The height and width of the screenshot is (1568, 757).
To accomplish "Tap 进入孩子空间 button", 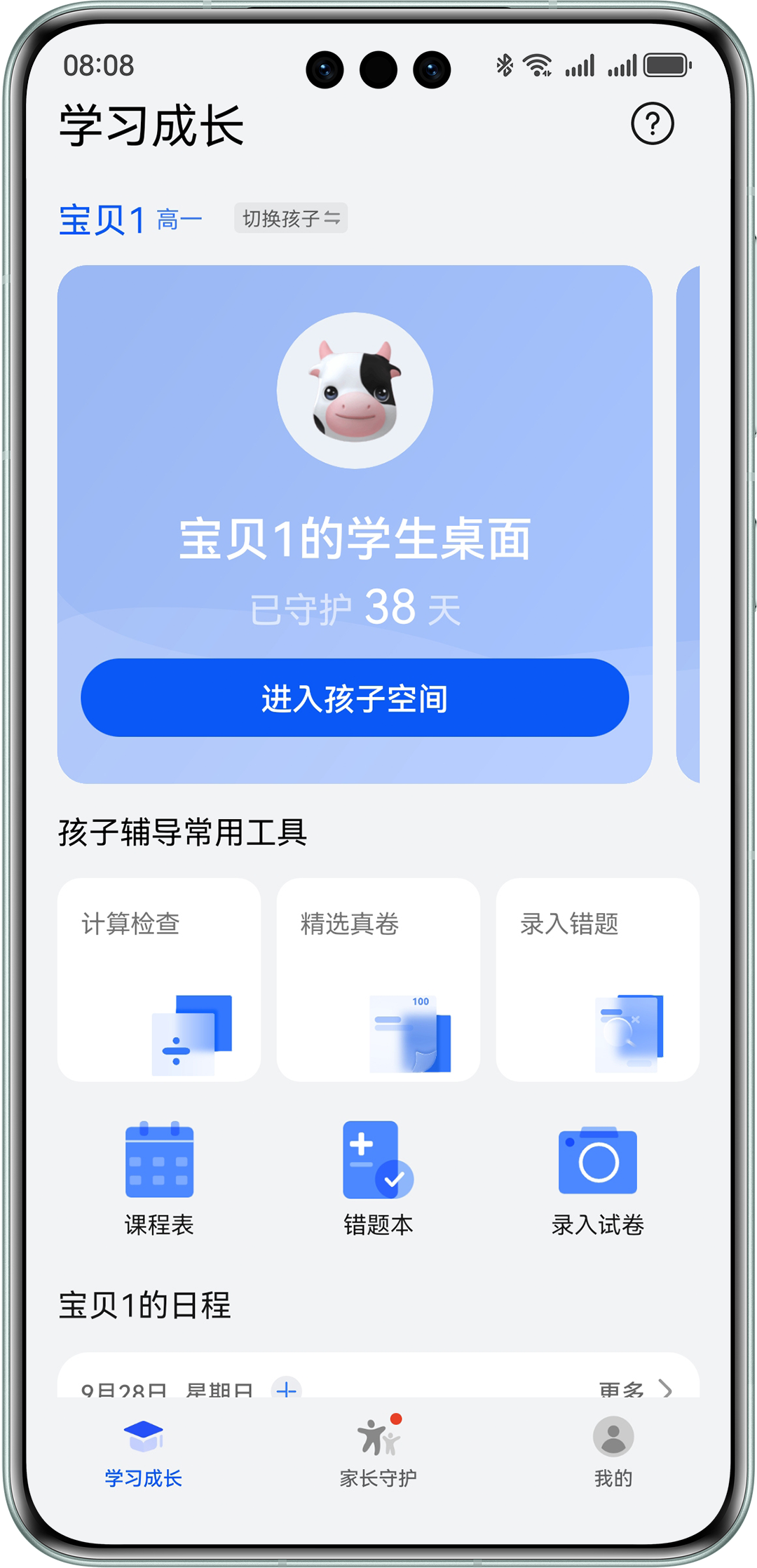I will pos(355,698).
